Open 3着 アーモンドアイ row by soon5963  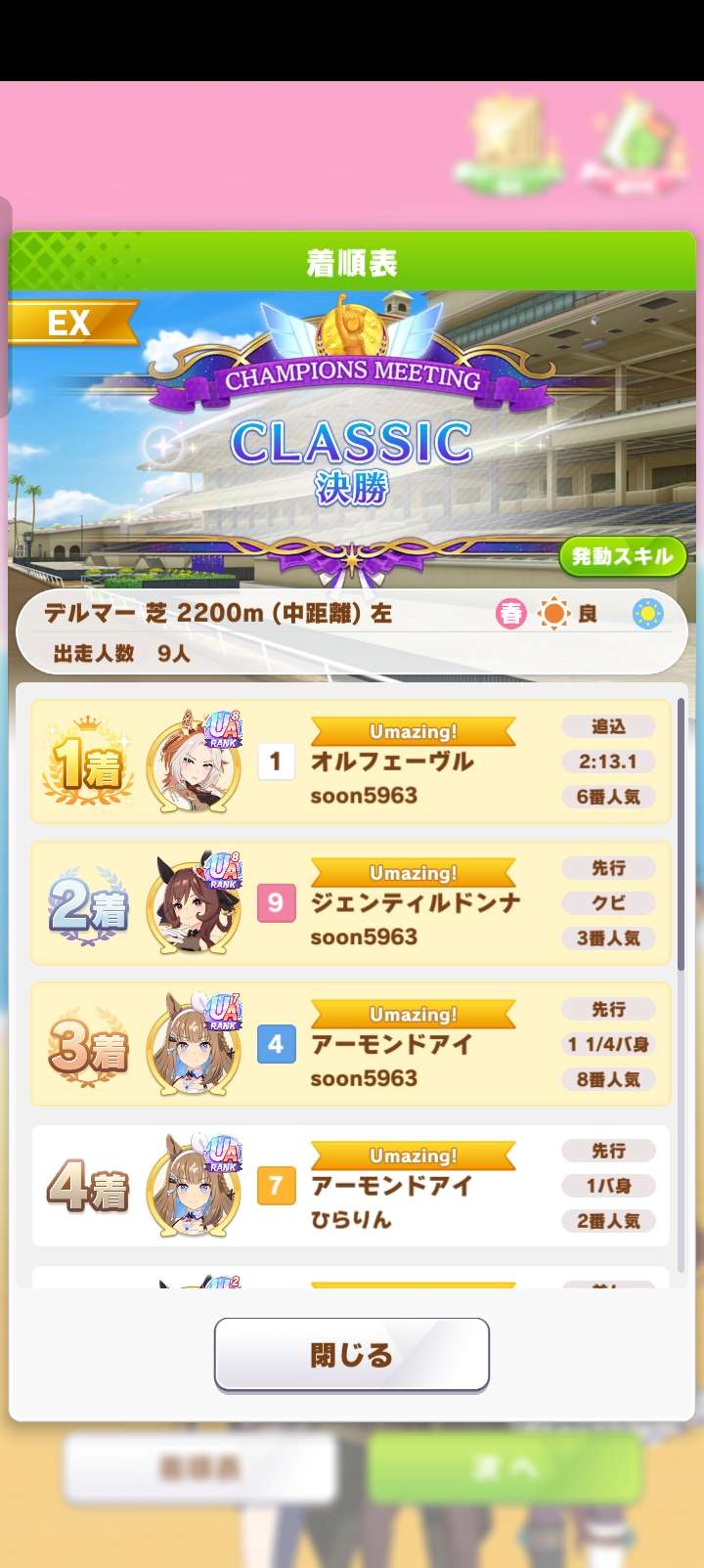(351, 1044)
